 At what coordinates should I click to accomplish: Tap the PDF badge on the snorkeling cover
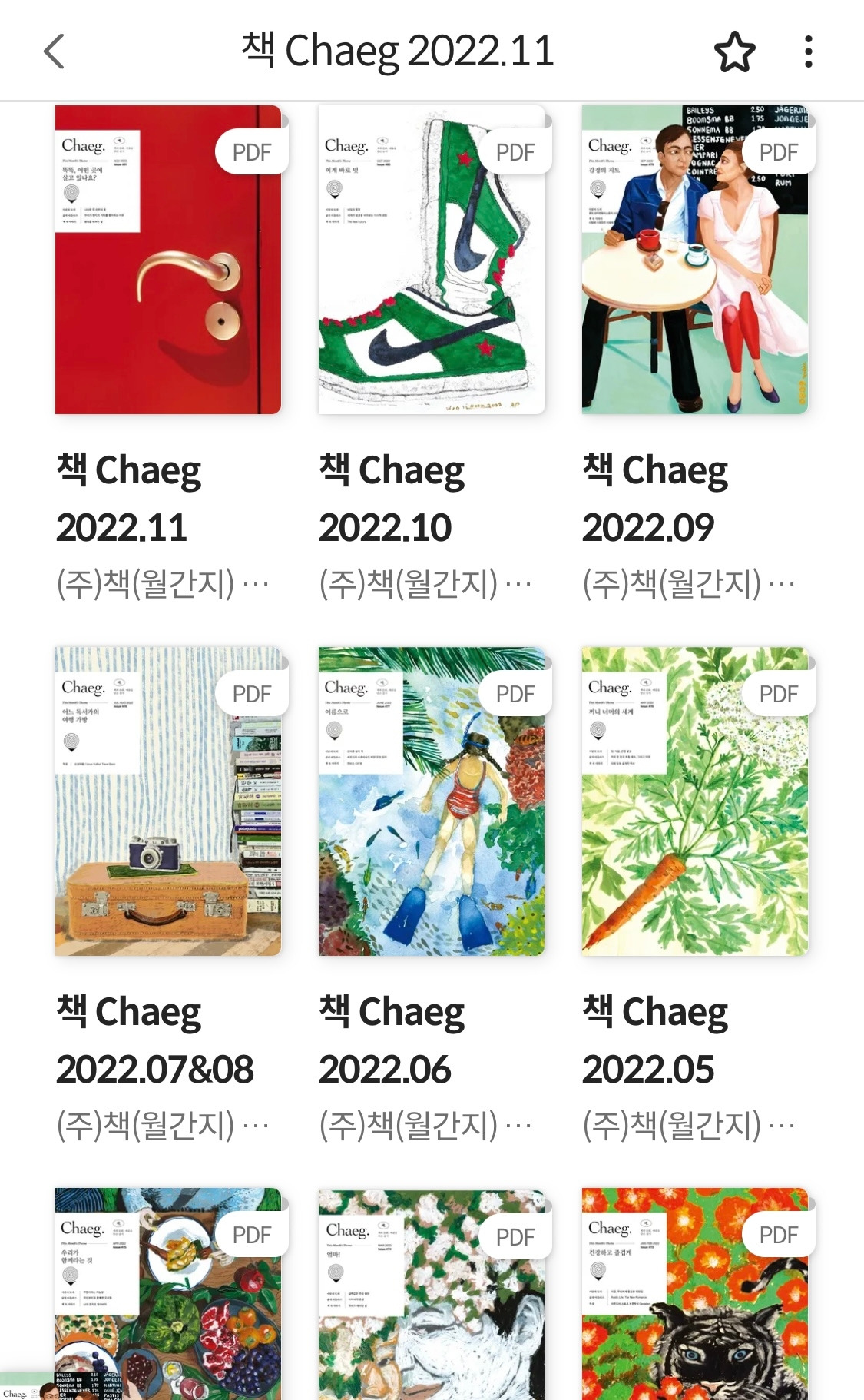pyautogui.click(x=518, y=694)
